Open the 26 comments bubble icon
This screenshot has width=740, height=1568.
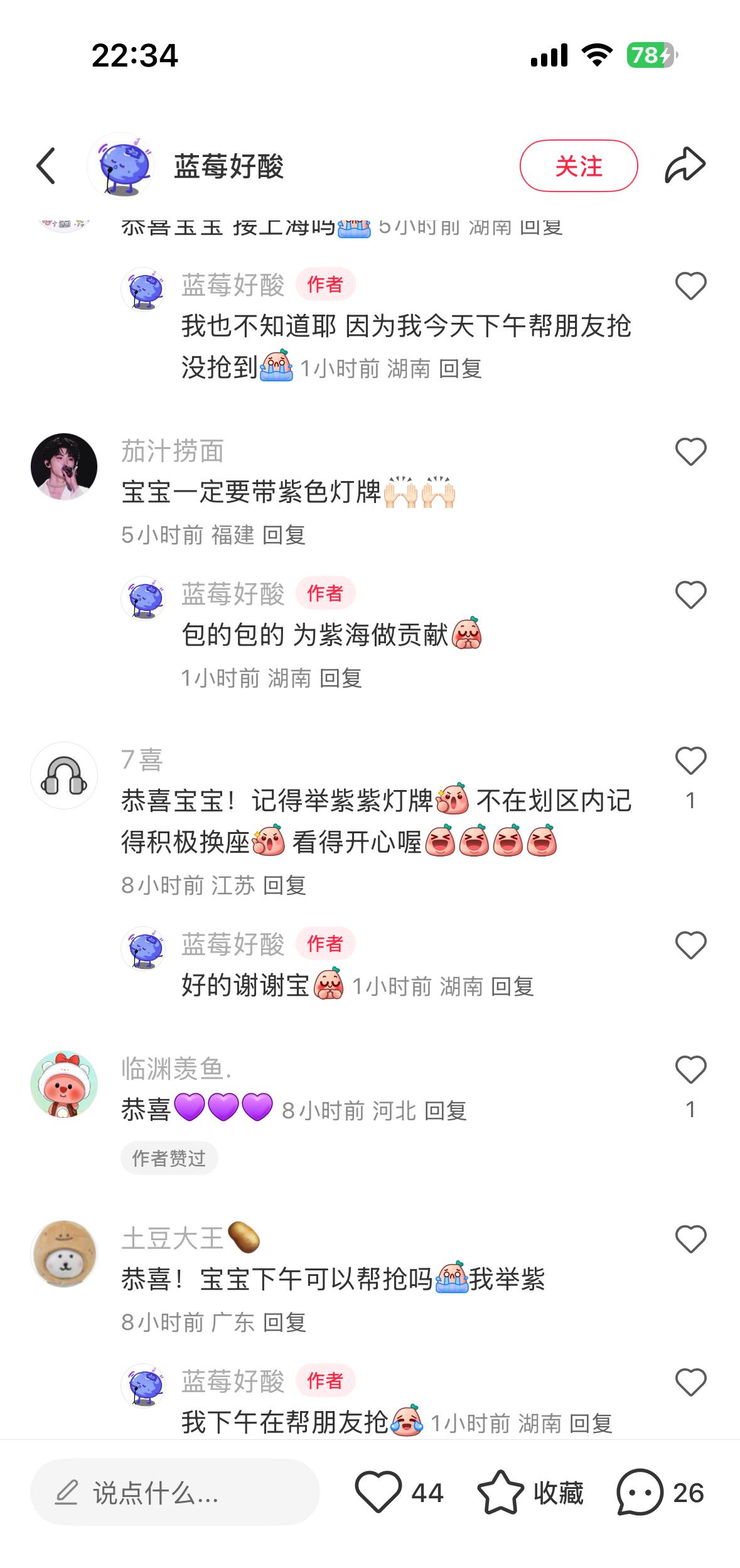tap(640, 1492)
